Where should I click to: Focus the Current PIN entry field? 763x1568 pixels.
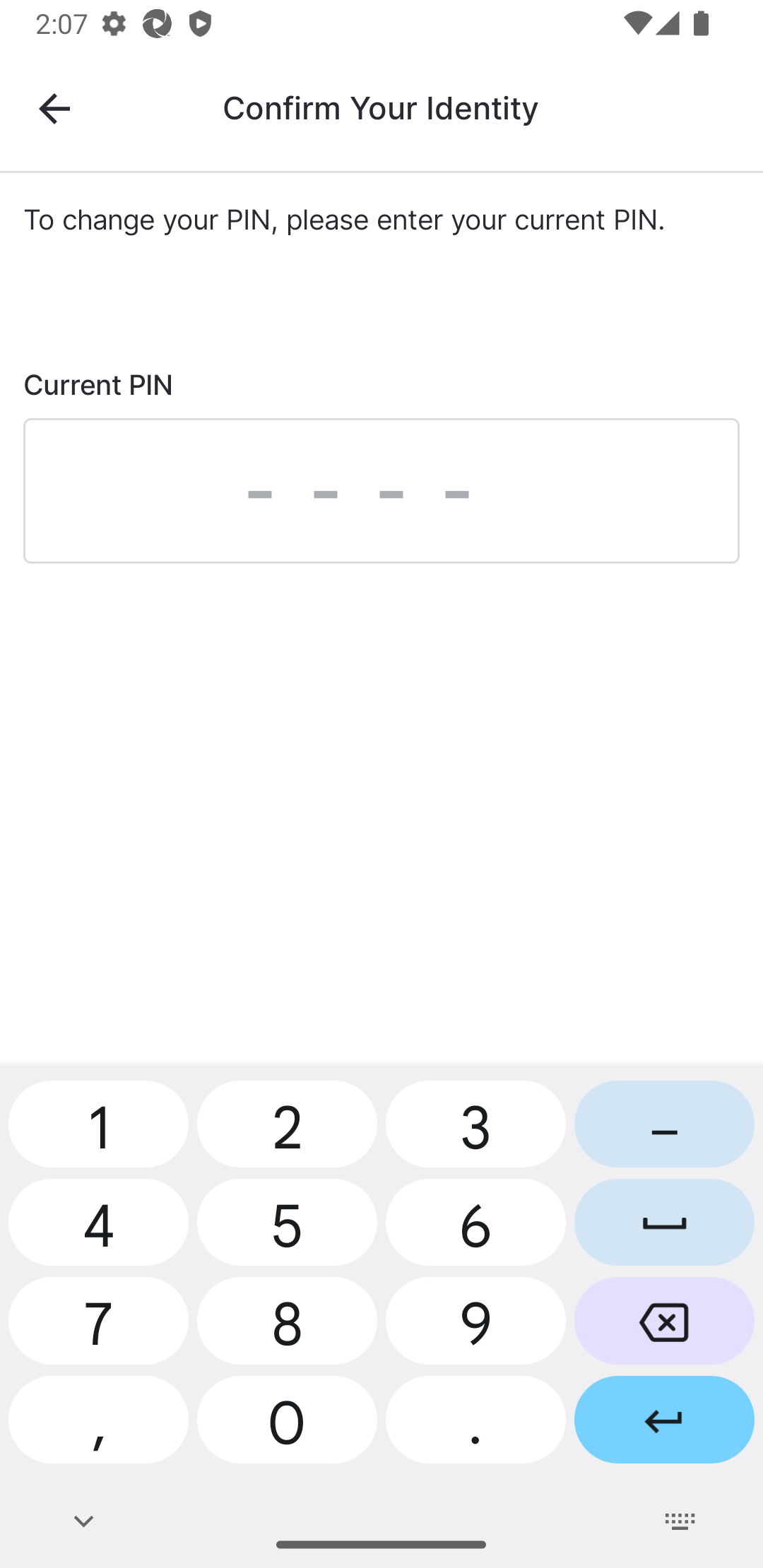point(381,491)
